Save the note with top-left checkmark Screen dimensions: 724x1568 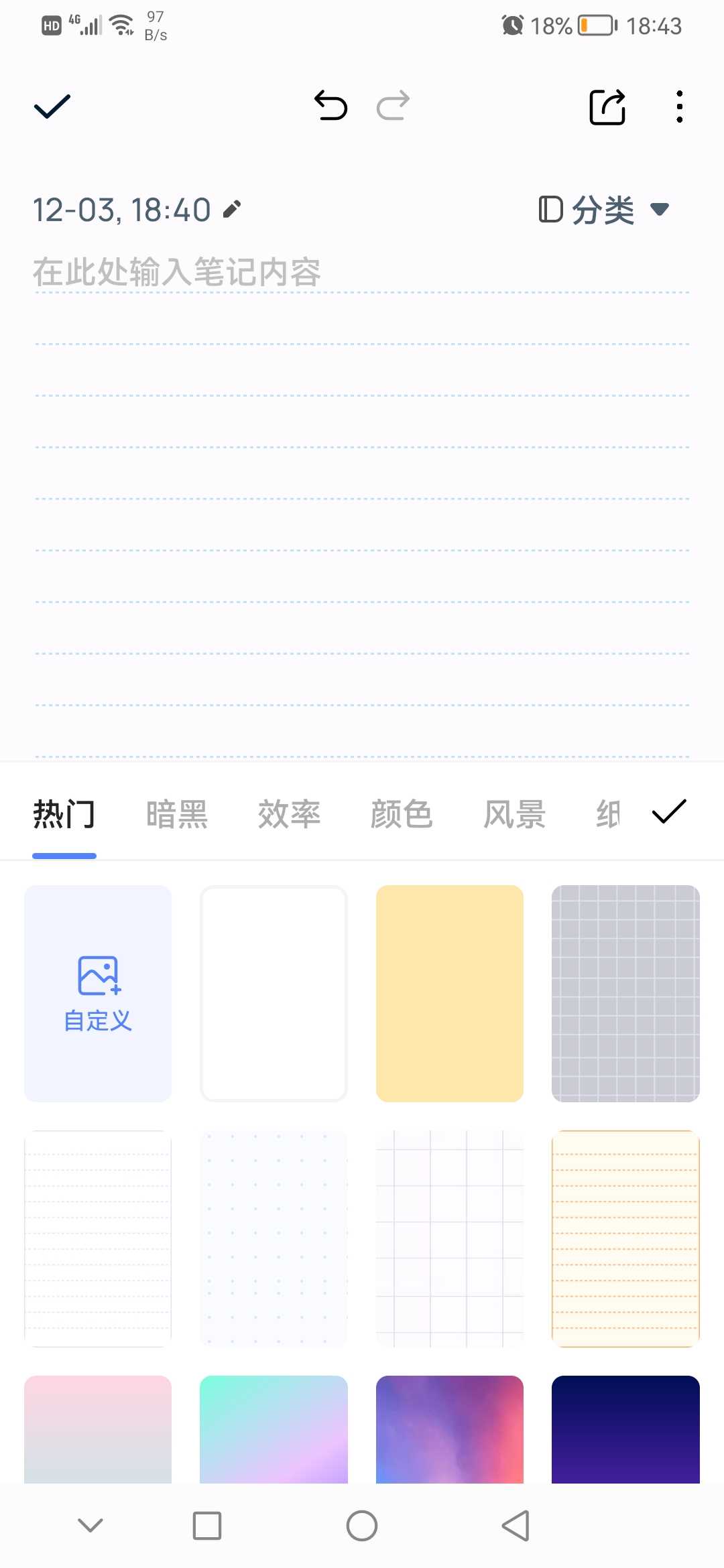tap(52, 107)
